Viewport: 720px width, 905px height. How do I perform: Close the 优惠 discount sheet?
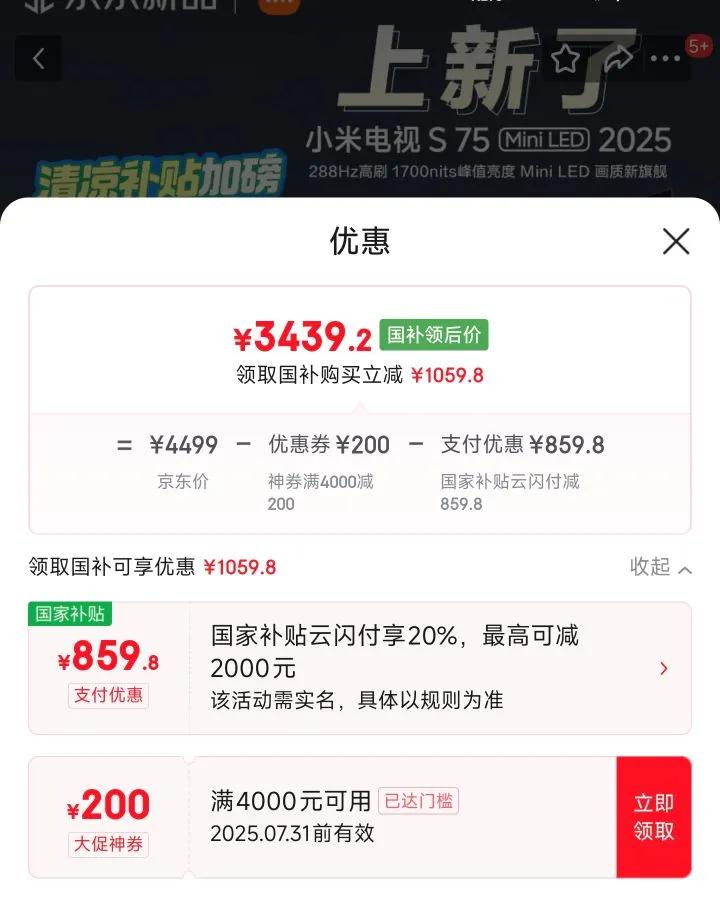click(x=676, y=241)
